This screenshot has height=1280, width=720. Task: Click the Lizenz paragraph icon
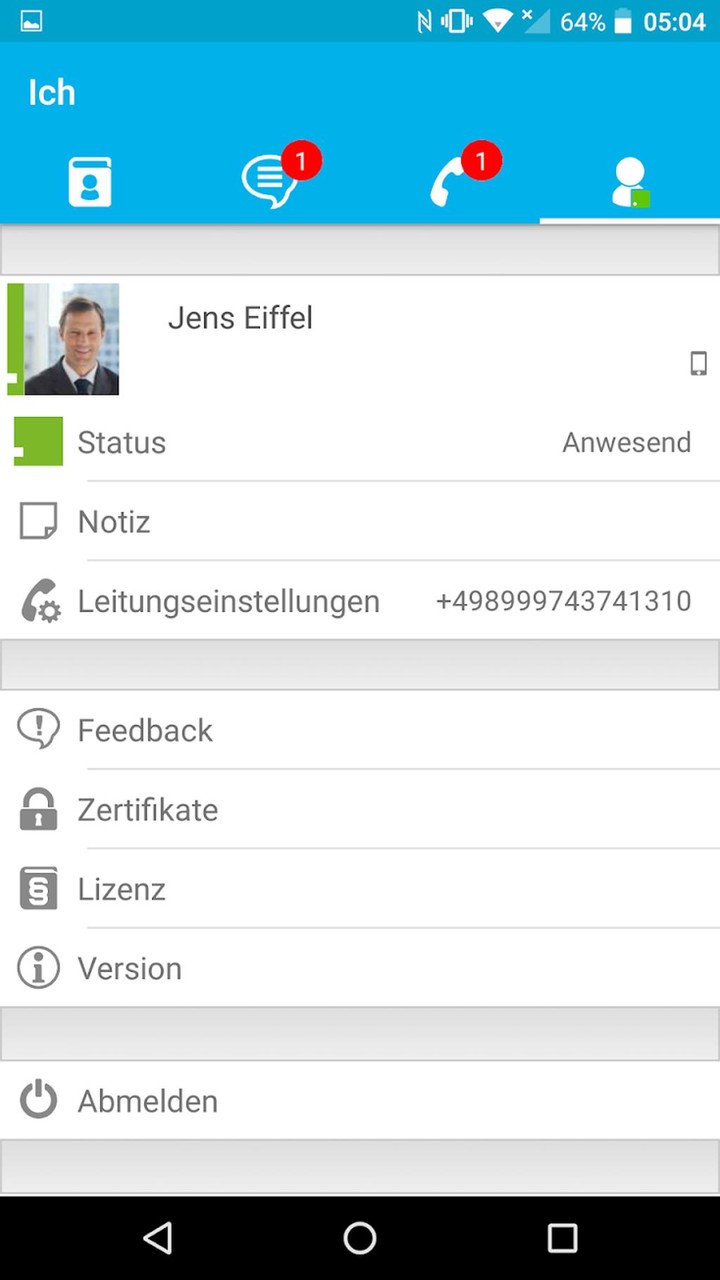click(x=38, y=888)
